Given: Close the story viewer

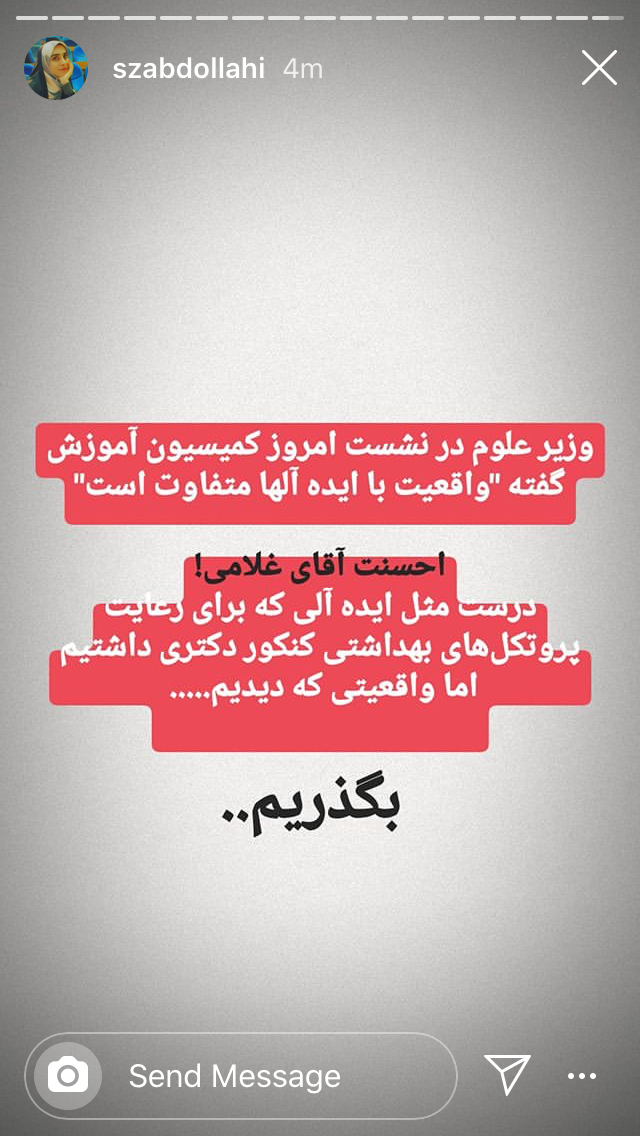Looking at the screenshot, I should point(599,68).
